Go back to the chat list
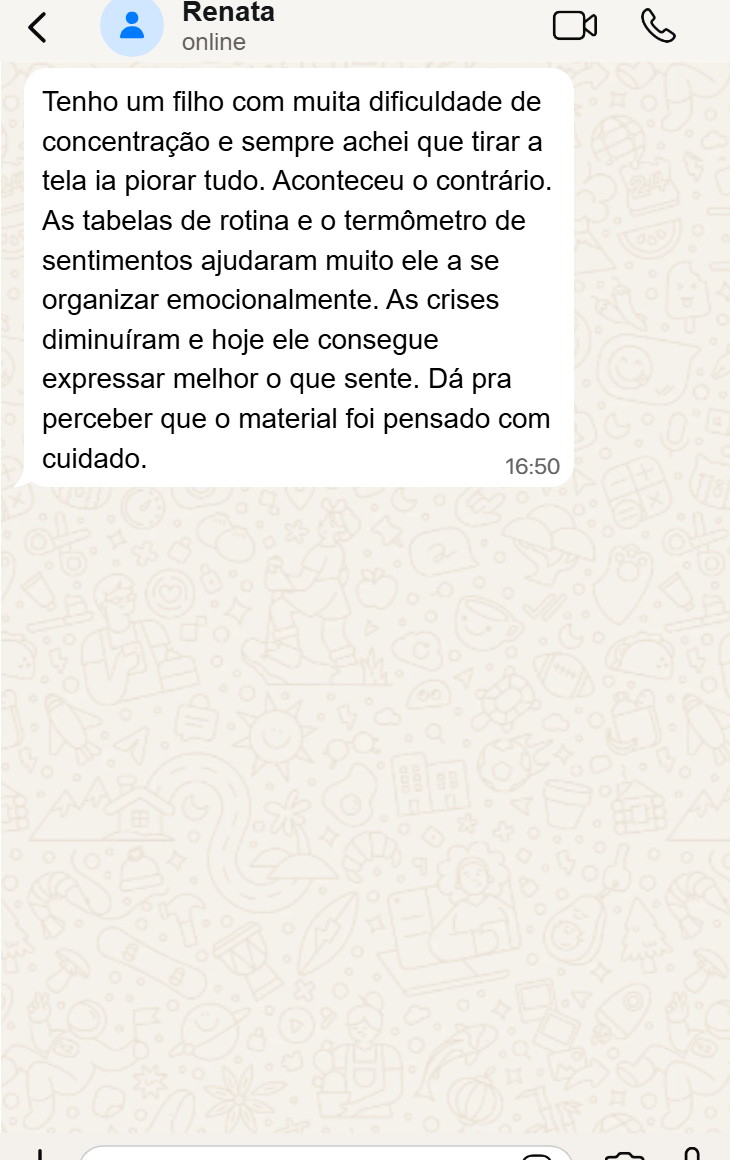730x1160 pixels. [37, 27]
